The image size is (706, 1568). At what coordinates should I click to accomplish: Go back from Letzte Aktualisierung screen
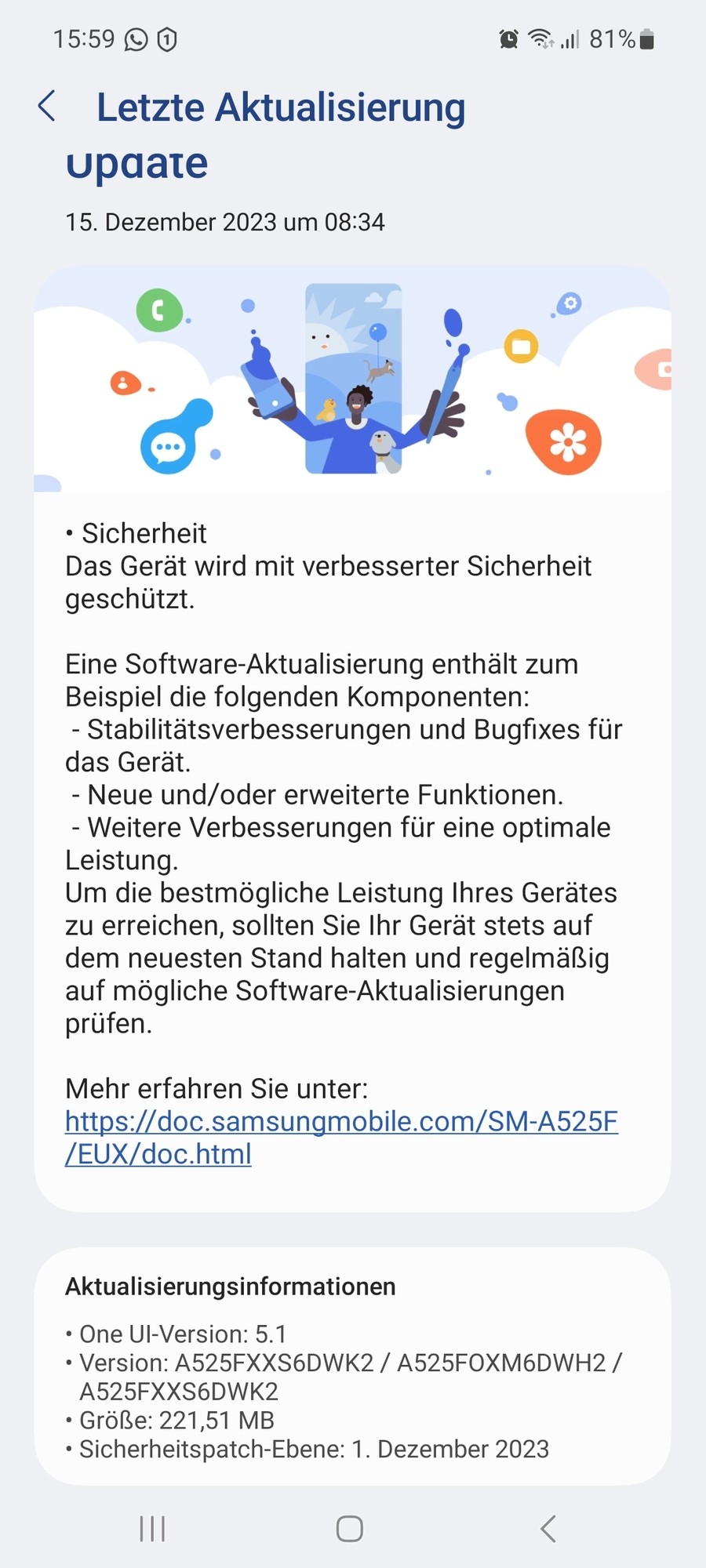[47, 106]
